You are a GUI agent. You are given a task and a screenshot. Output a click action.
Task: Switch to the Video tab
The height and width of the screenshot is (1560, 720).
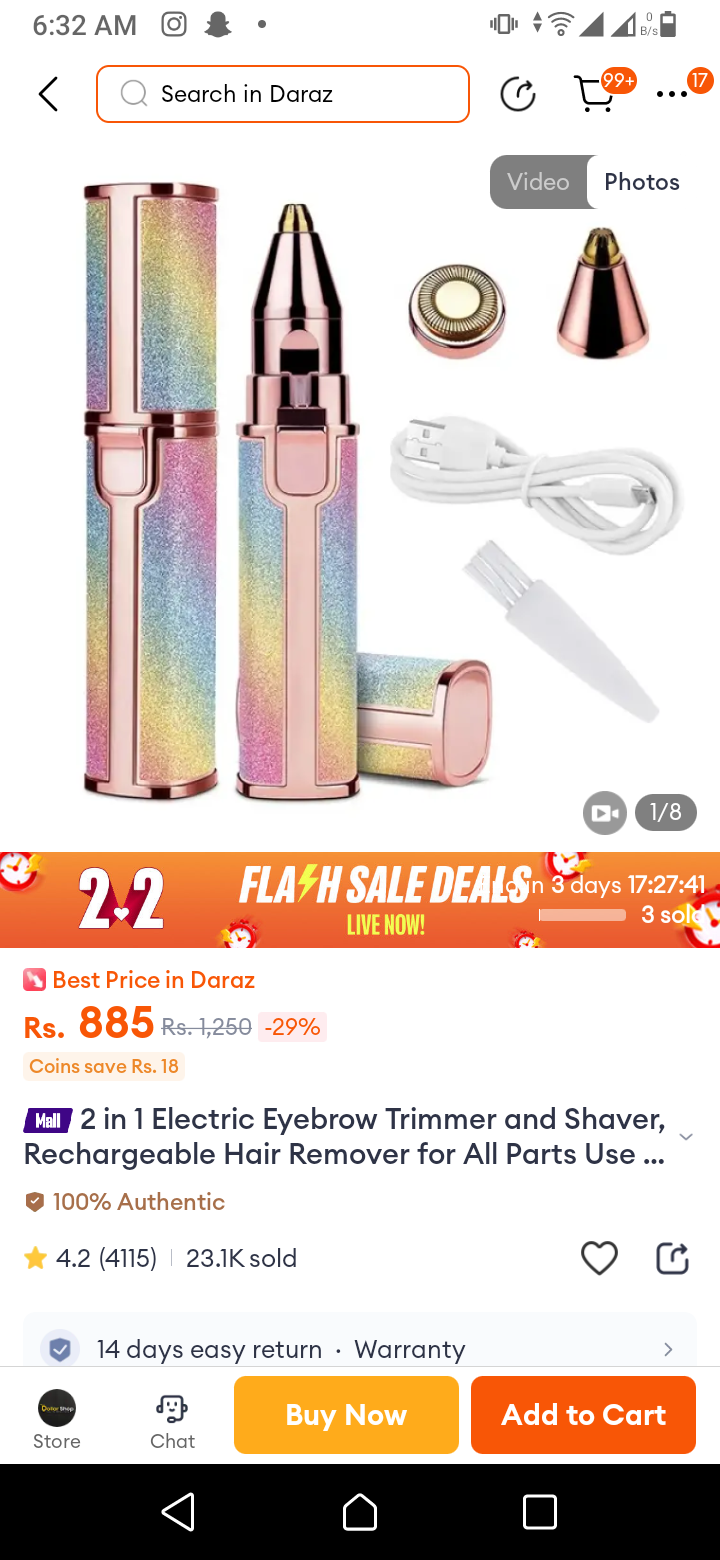click(x=538, y=182)
